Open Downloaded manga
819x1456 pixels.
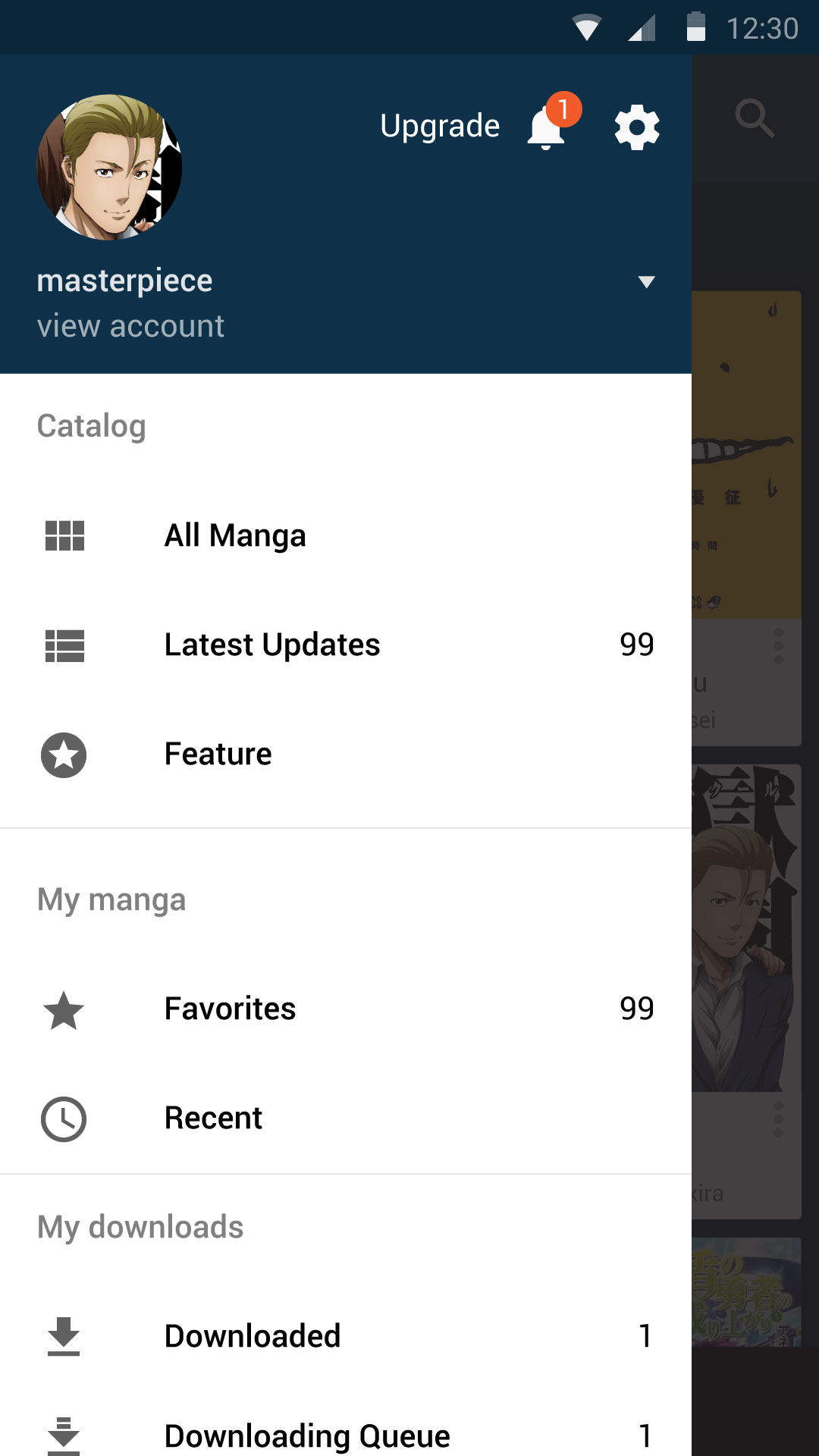[253, 1336]
